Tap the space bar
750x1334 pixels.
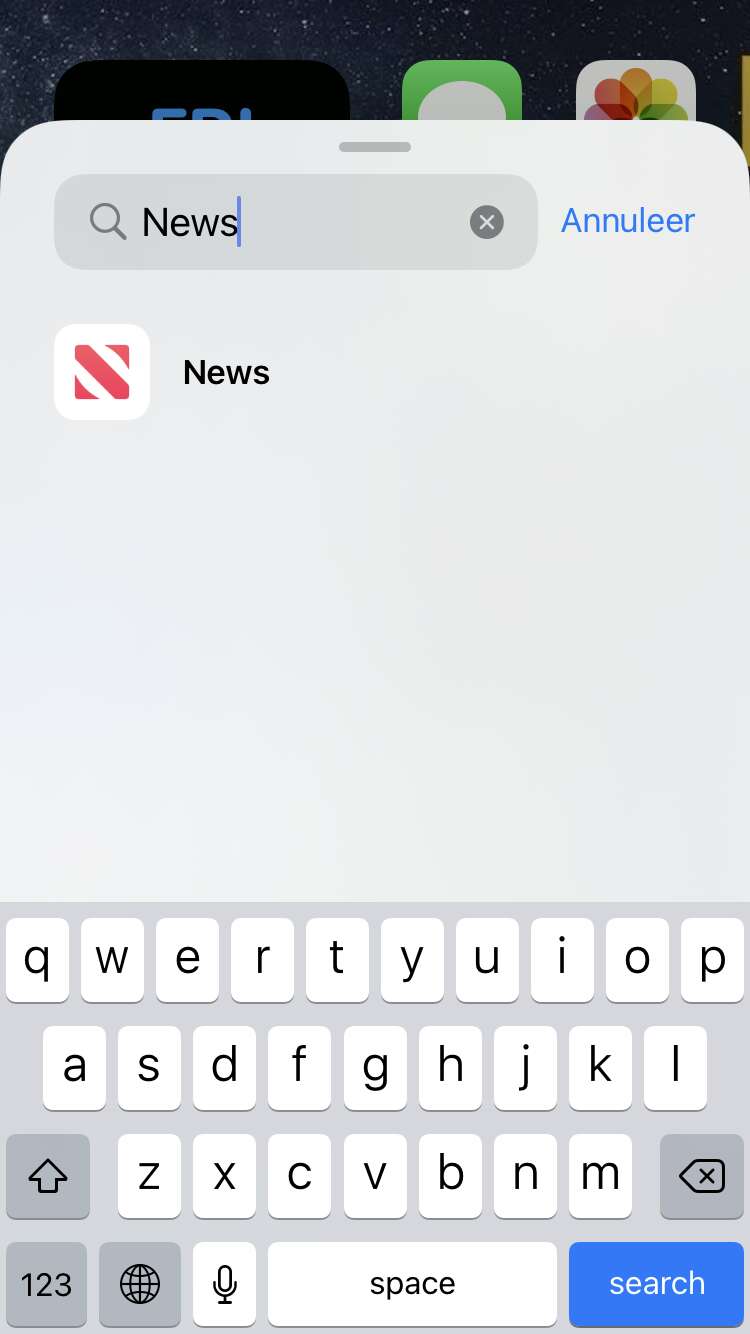pos(412,1284)
